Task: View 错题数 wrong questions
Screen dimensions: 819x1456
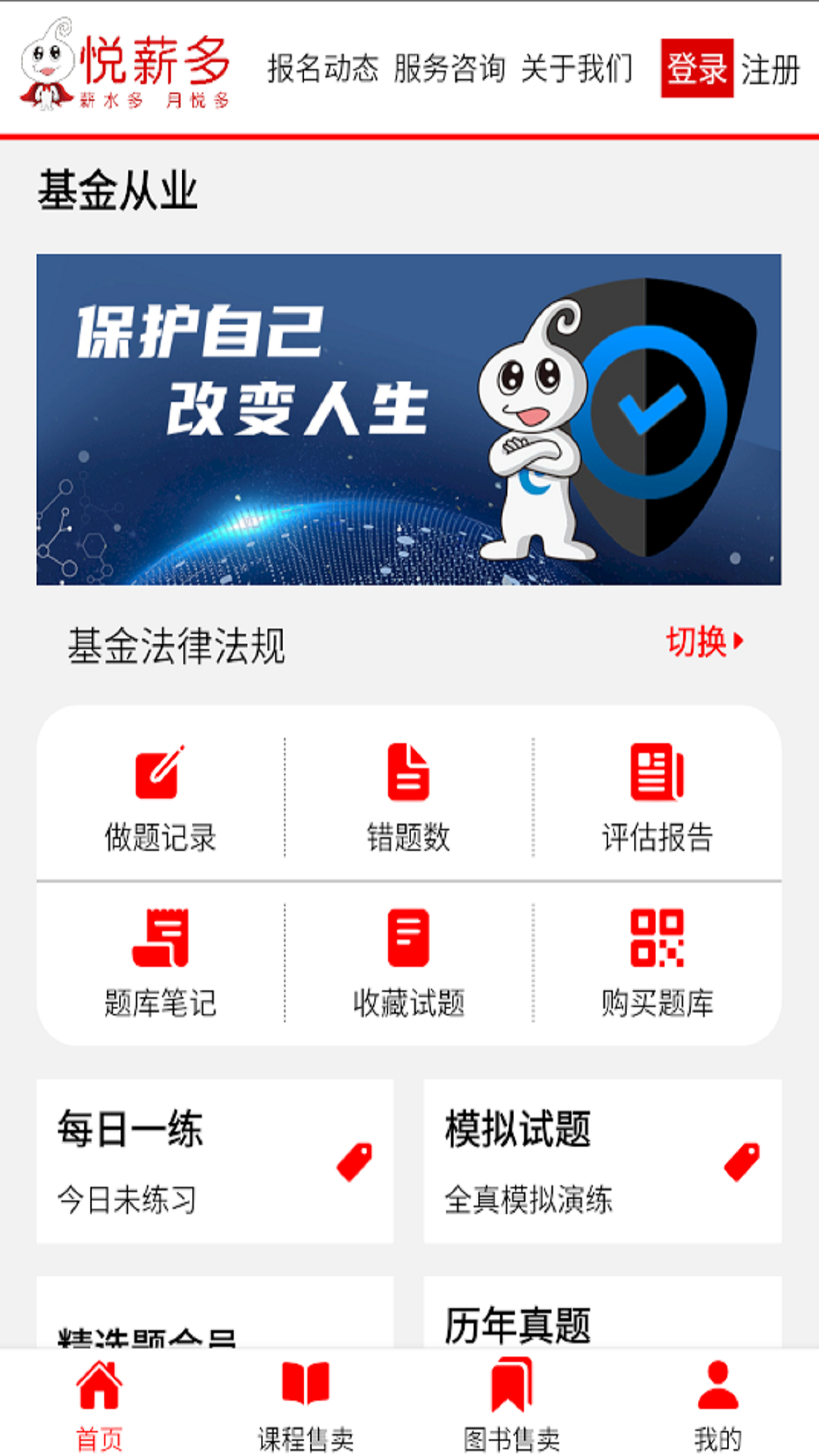Action: pyautogui.click(x=408, y=798)
